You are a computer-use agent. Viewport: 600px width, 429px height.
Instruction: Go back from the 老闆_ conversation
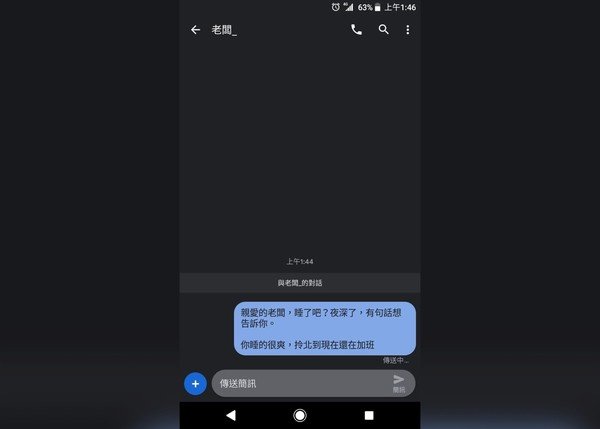(196, 30)
